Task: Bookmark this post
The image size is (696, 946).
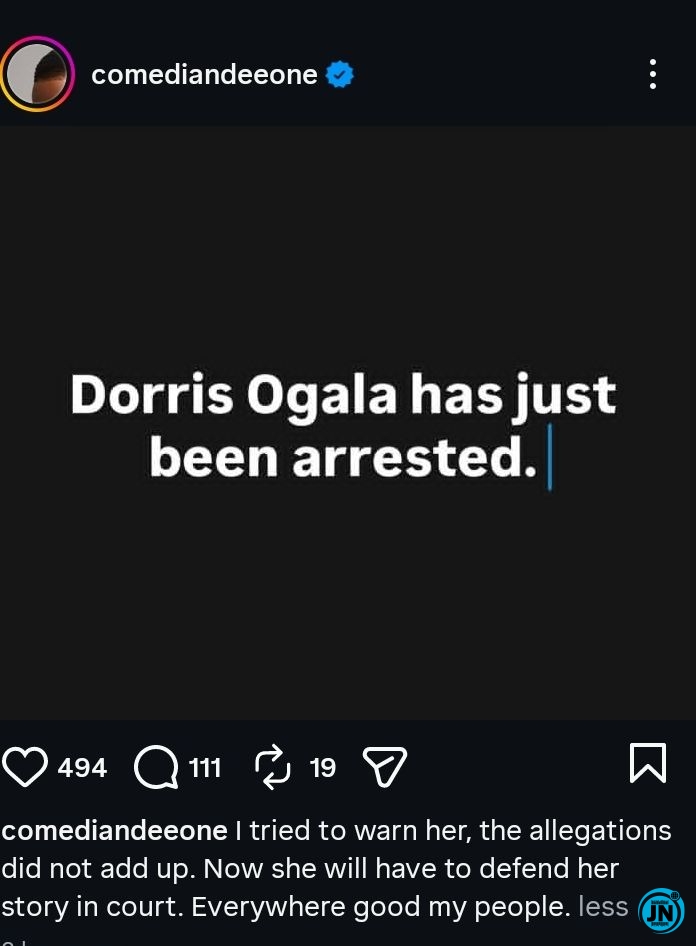Action: click(x=647, y=765)
